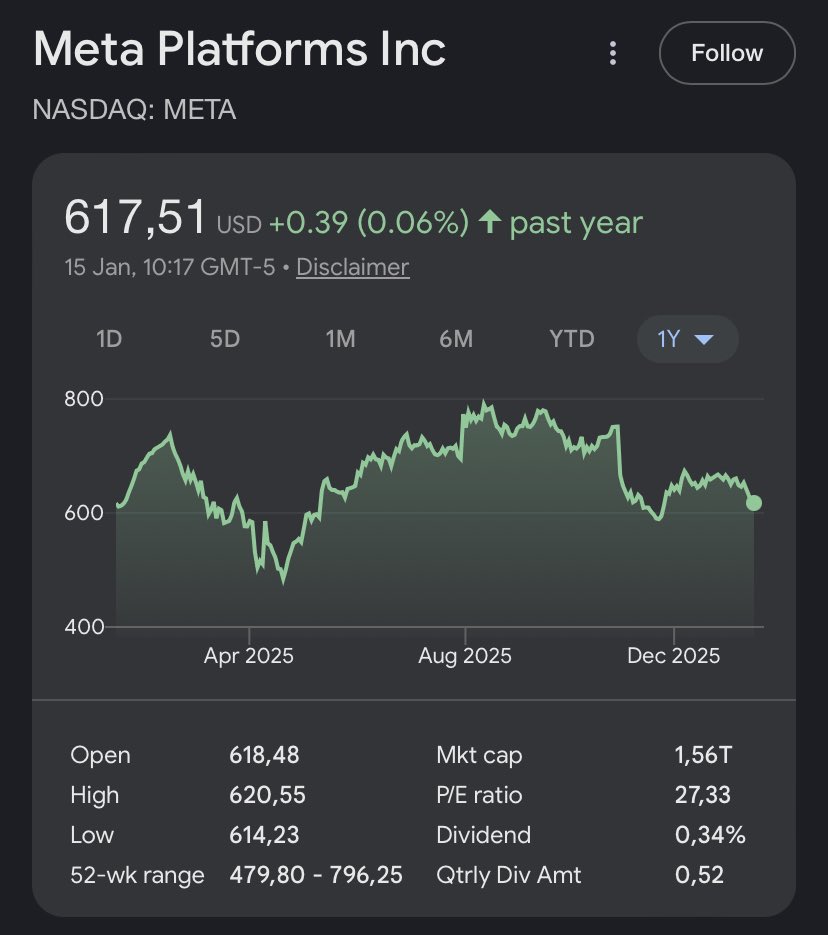
Task: Switch to the 1M chart view
Action: [340, 339]
